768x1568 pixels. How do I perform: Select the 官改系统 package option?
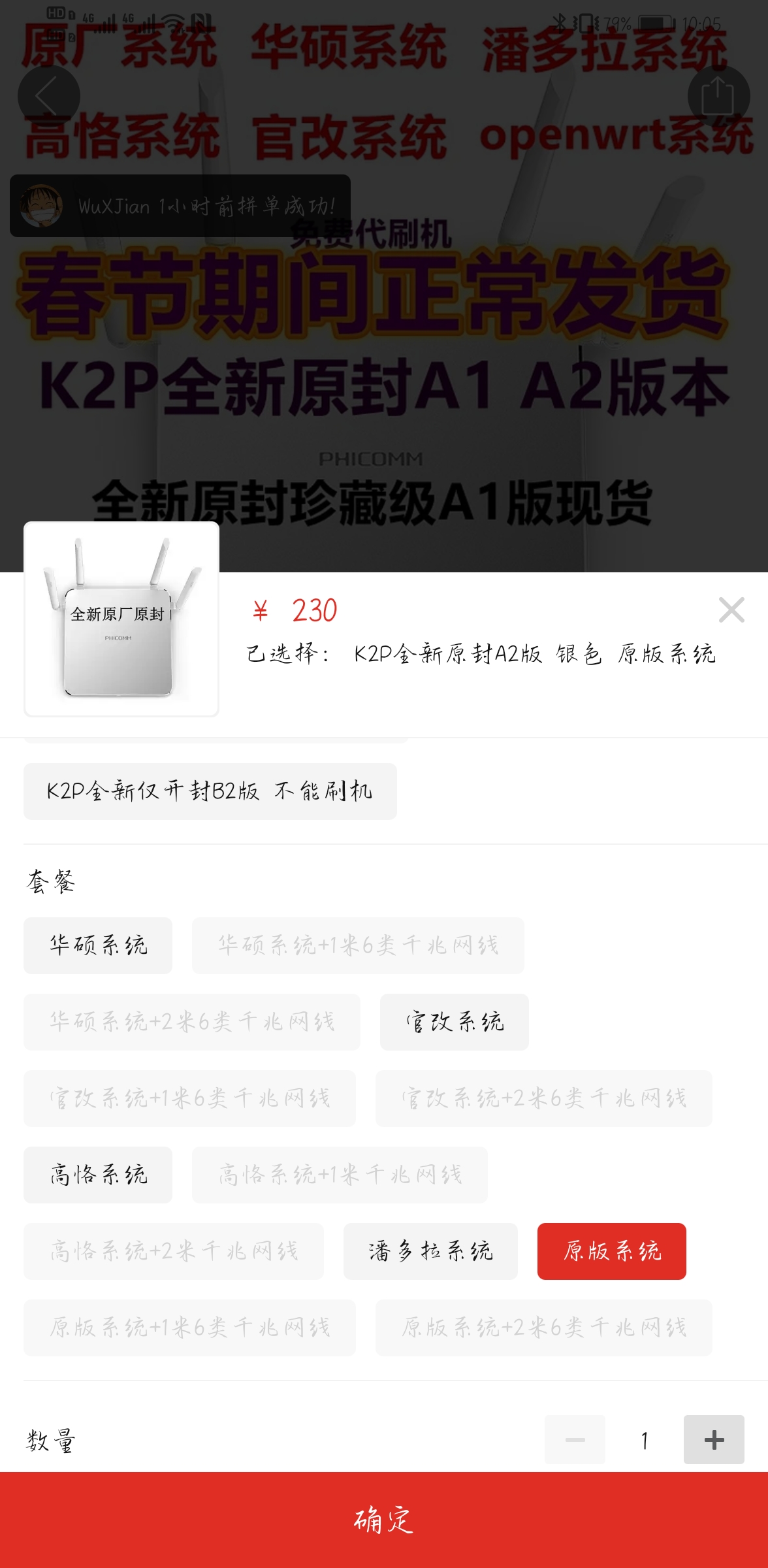coord(454,1022)
